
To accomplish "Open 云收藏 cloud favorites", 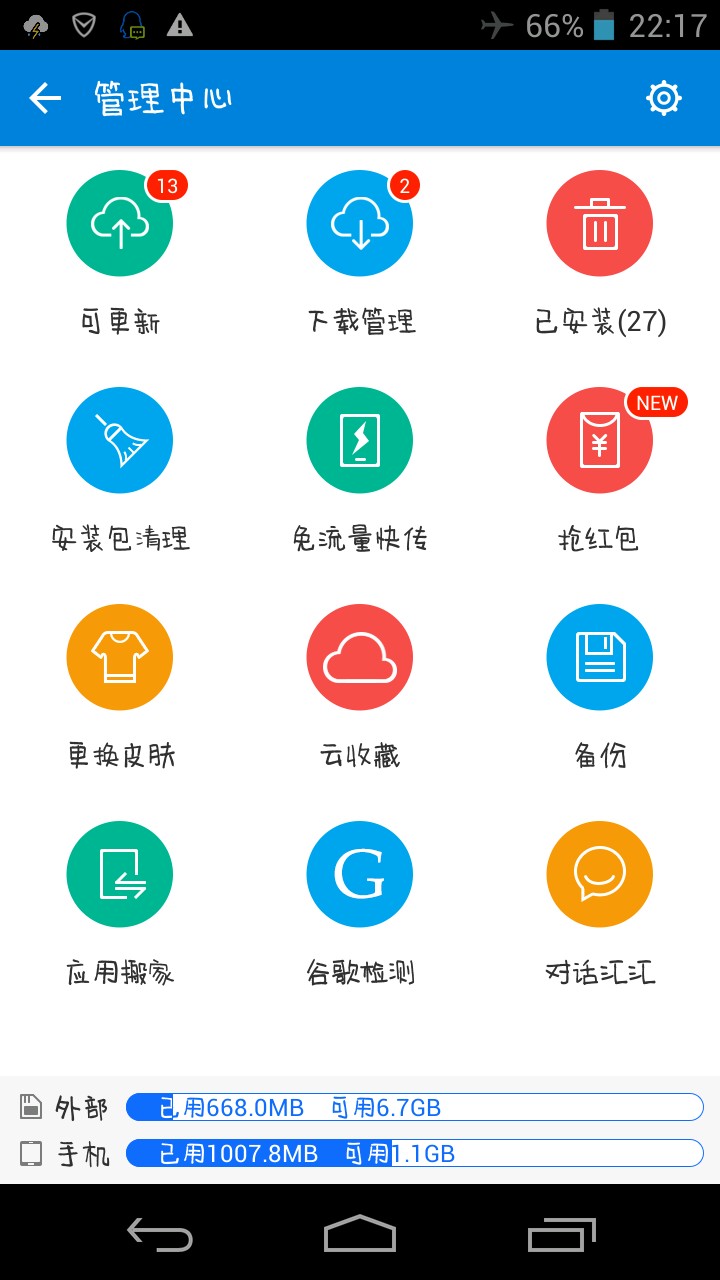I will pyautogui.click(x=360, y=657).
